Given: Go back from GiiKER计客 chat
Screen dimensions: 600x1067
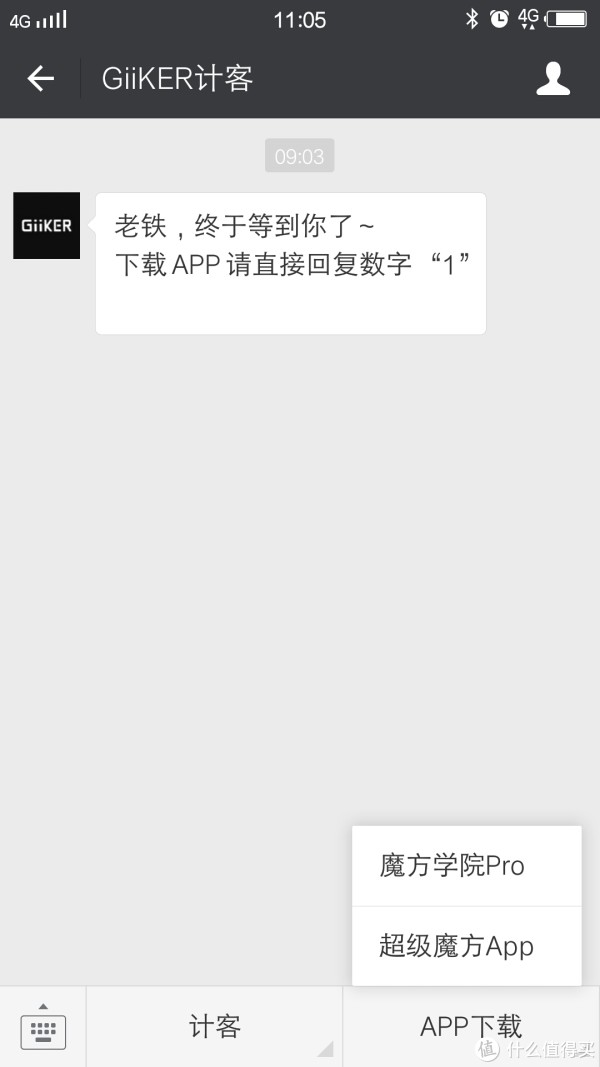Looking at the screenshot, I should (x=40, y=79).
